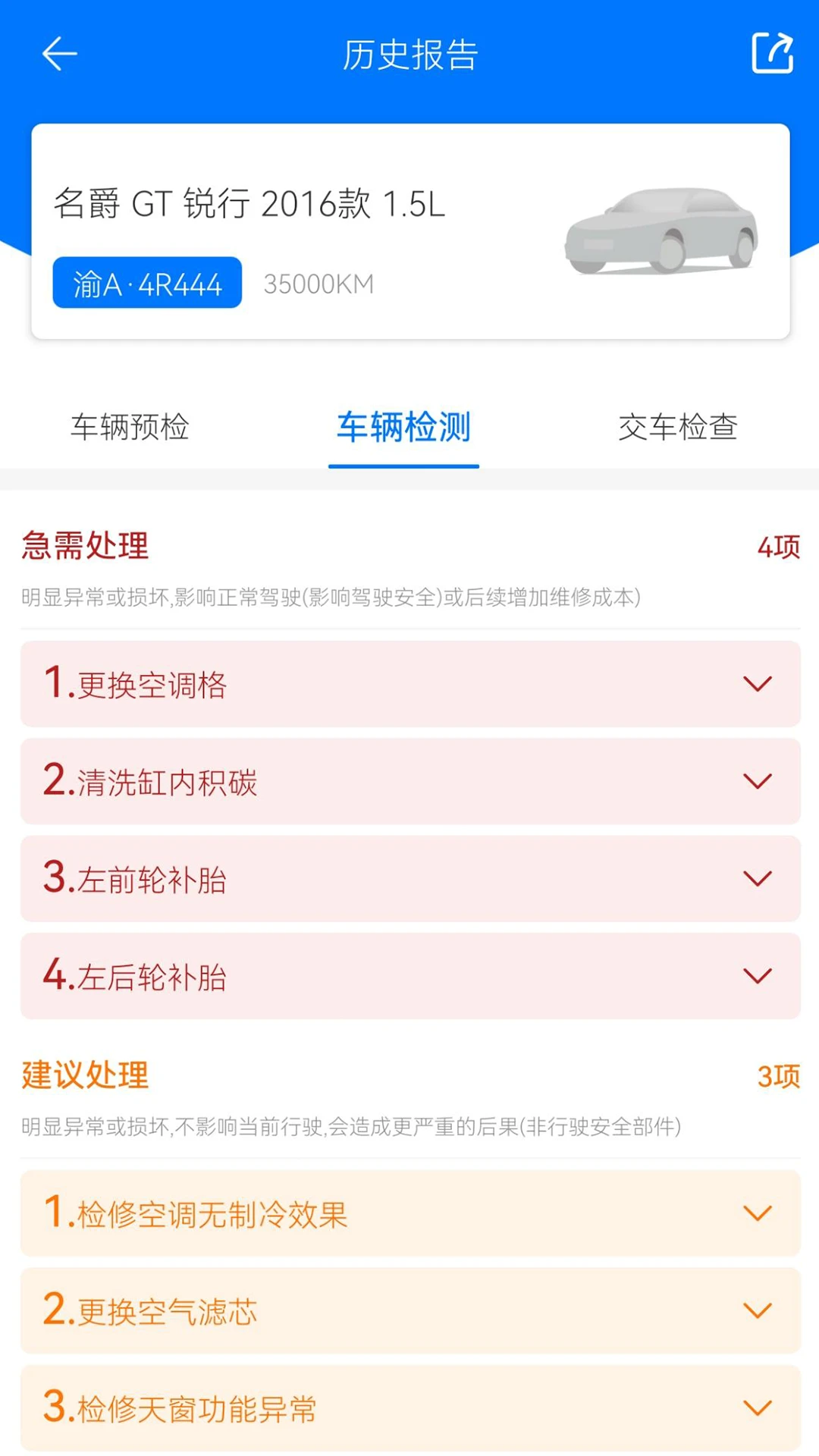Image resolution: width=819 pixels, height=1456 pixels.
Task: Click the 4项 count label
Action: point(780,546)
